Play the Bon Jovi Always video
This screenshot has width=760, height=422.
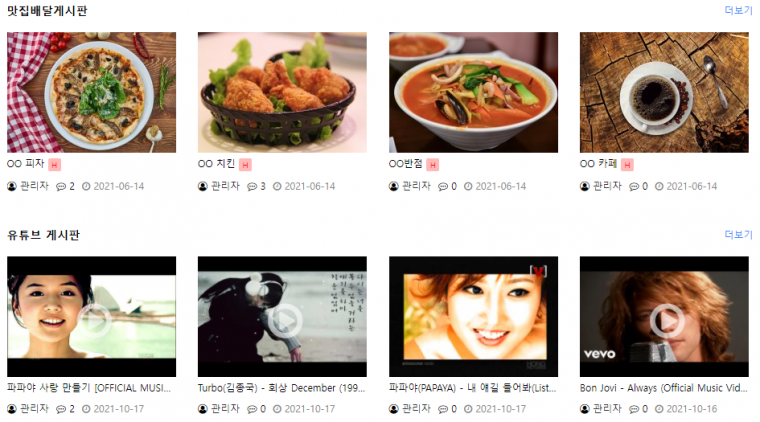[666, 319]
